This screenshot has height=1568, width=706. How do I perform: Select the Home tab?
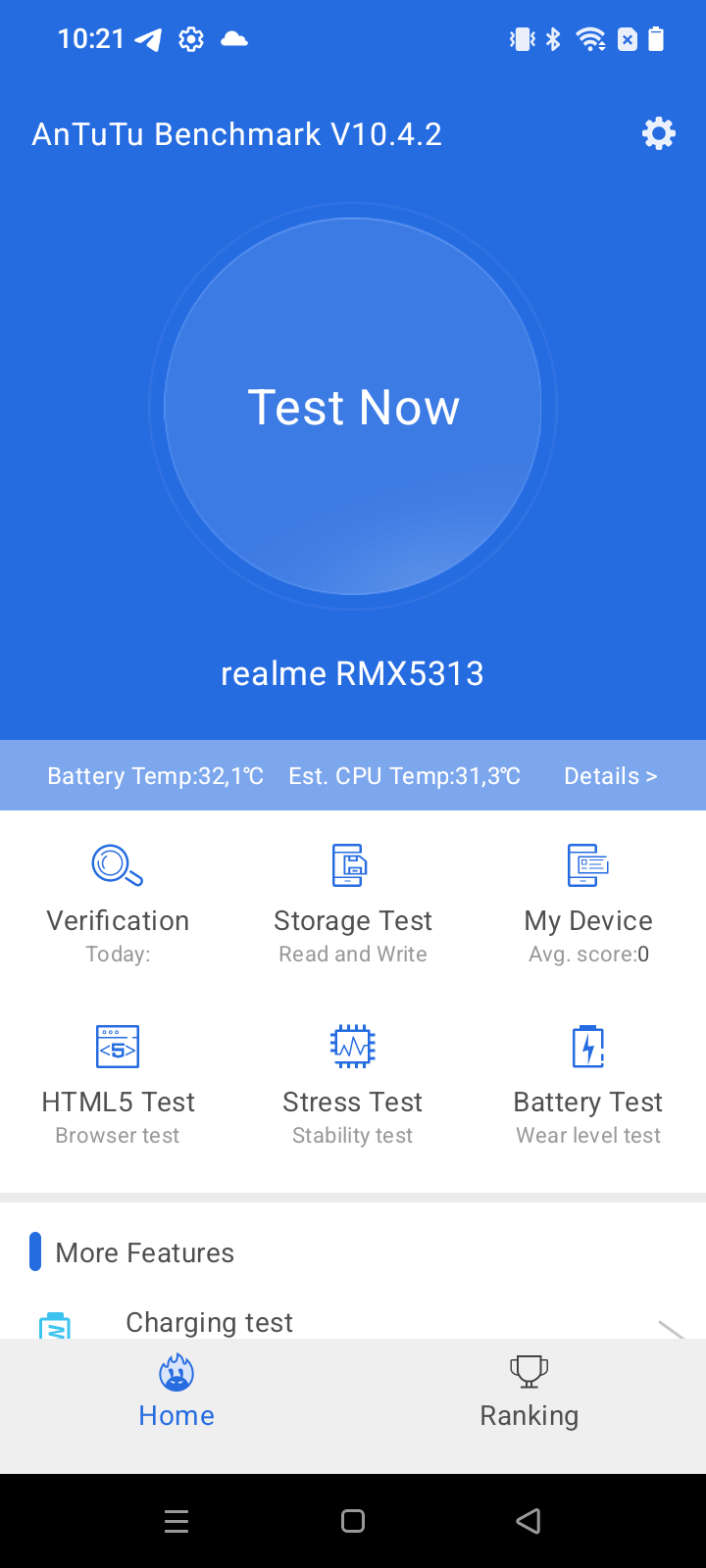[176, 1393]
